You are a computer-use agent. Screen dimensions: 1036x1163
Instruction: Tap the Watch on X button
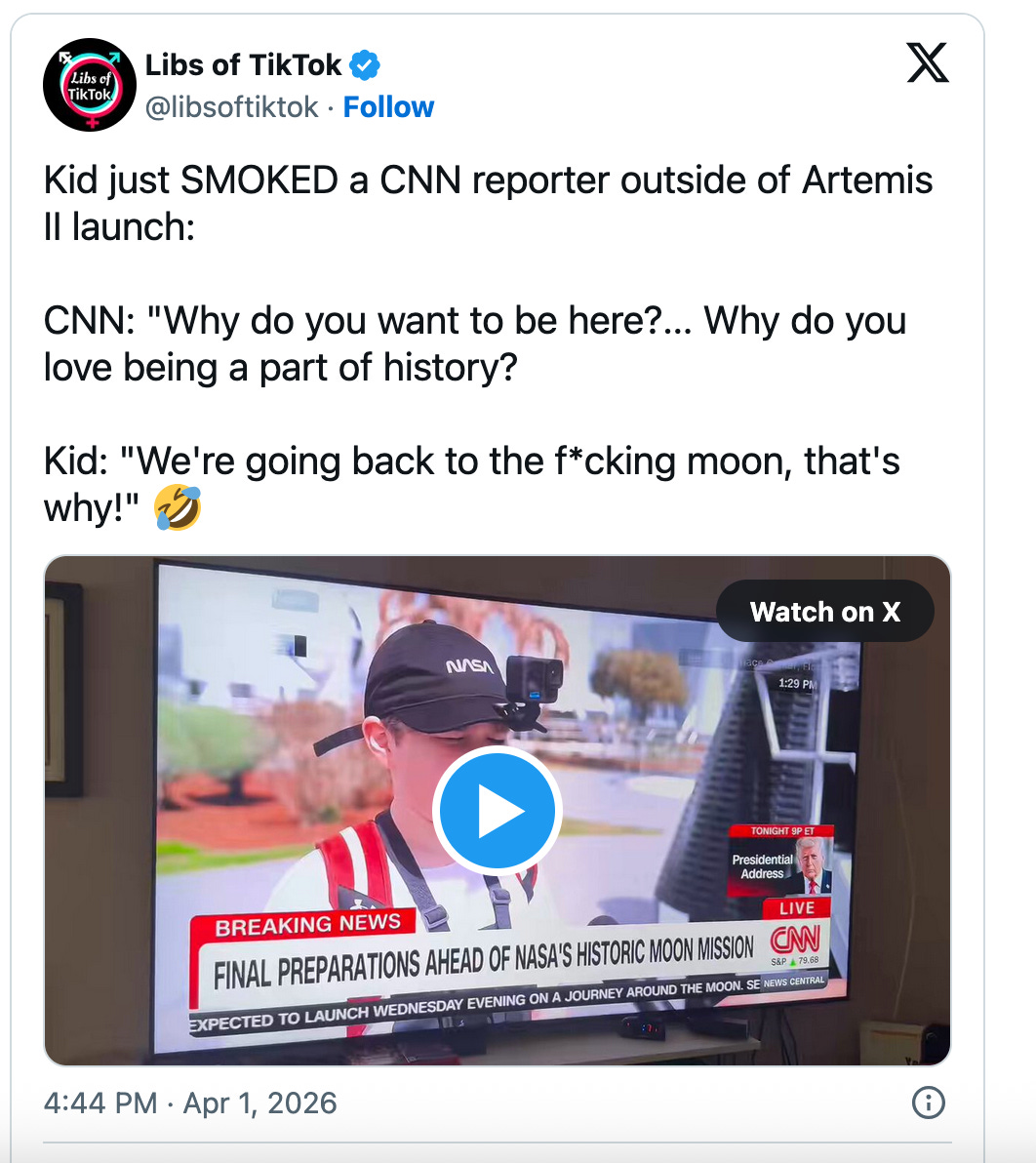click(824, 611)
